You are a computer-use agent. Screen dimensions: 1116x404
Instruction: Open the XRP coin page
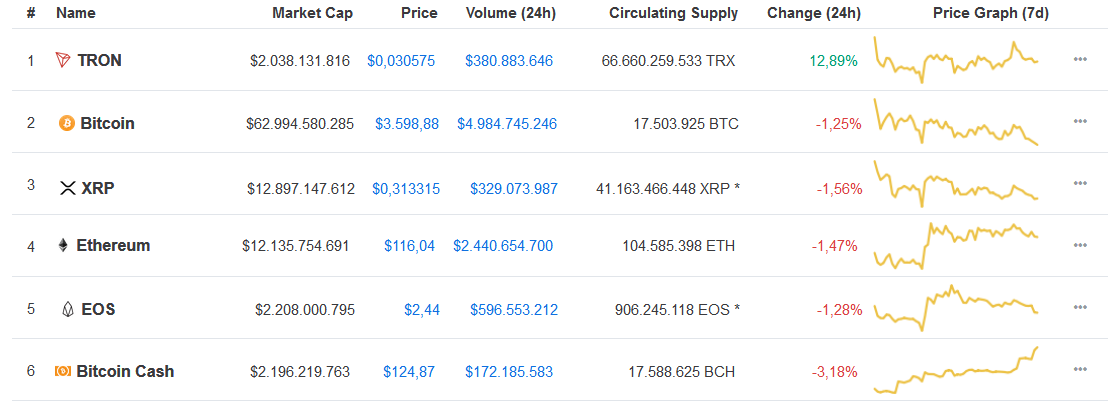click(x=98, y=188)
